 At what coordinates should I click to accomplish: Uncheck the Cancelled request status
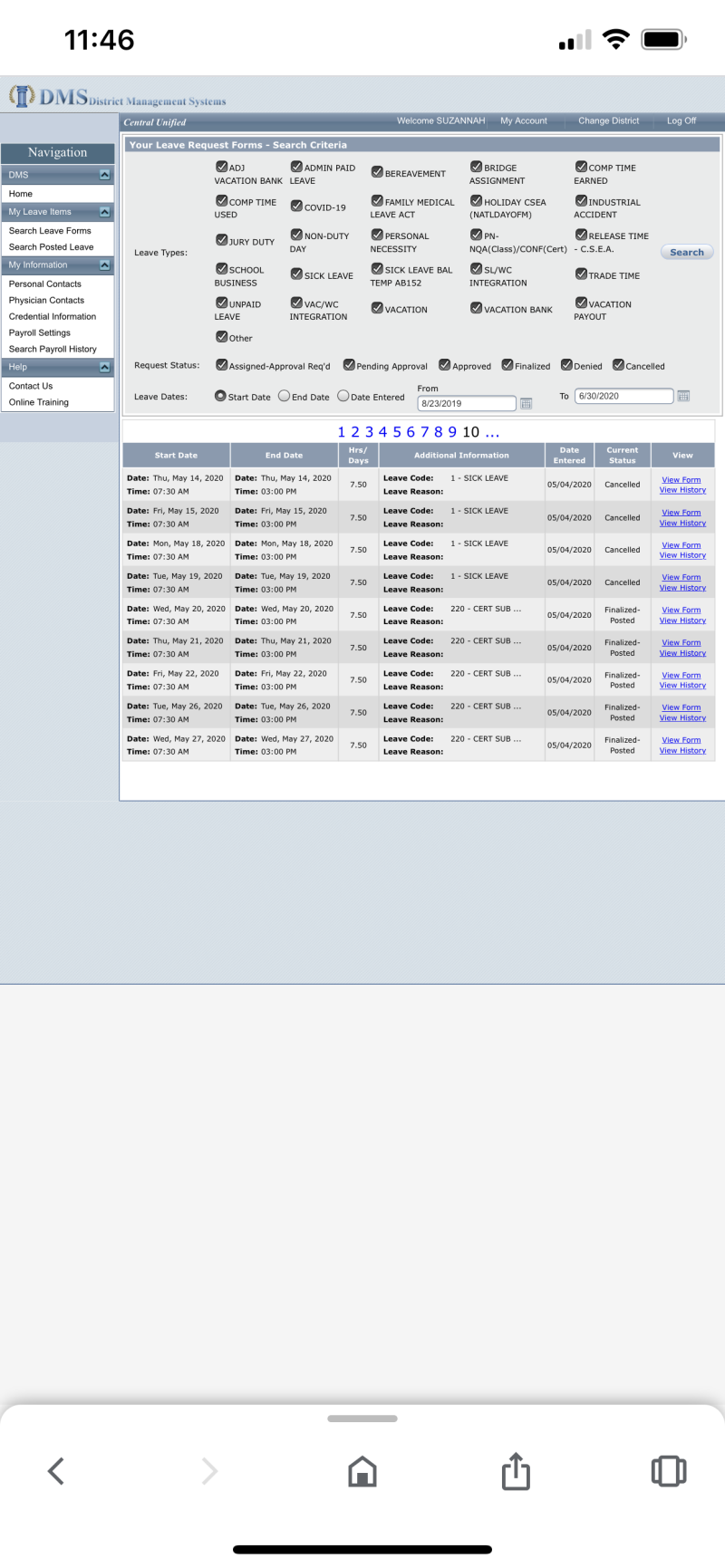618,365
